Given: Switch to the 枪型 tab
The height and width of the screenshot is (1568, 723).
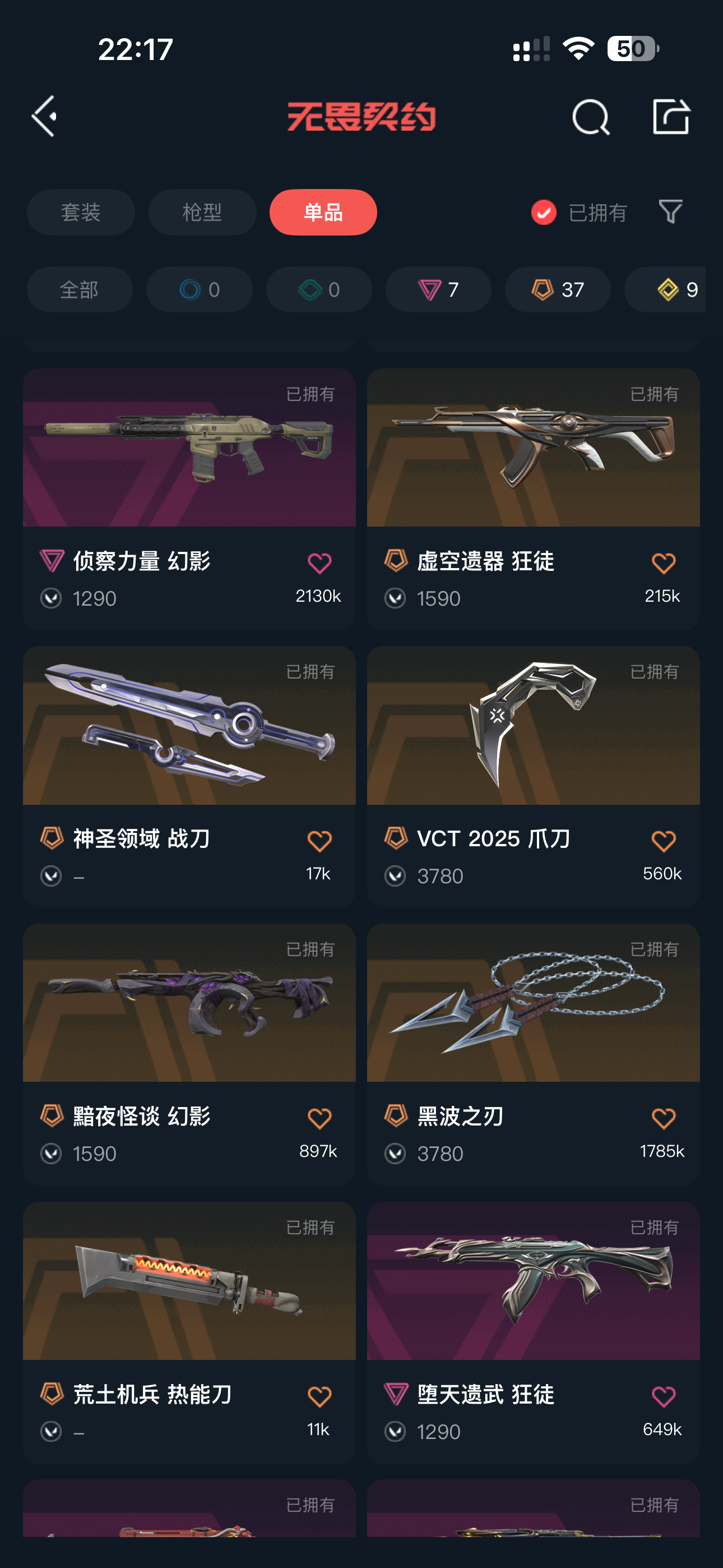Looking at the screenshot, I should 202,213.
